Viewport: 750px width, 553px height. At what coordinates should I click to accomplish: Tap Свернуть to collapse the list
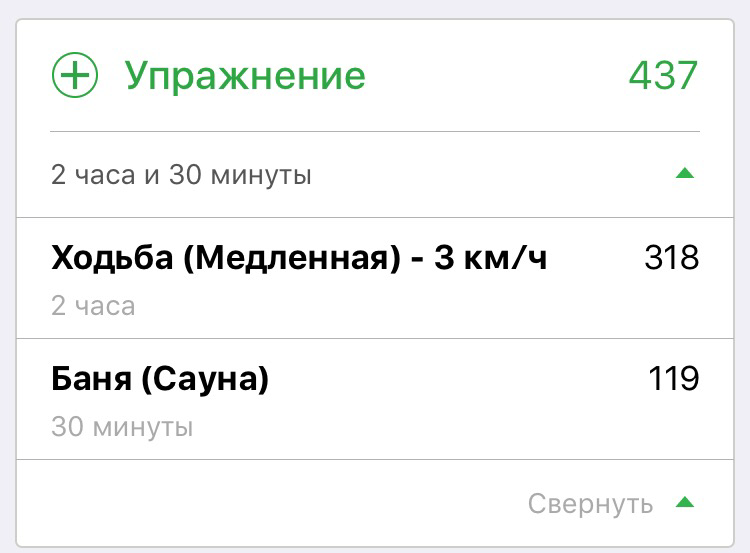coord(591,503)
